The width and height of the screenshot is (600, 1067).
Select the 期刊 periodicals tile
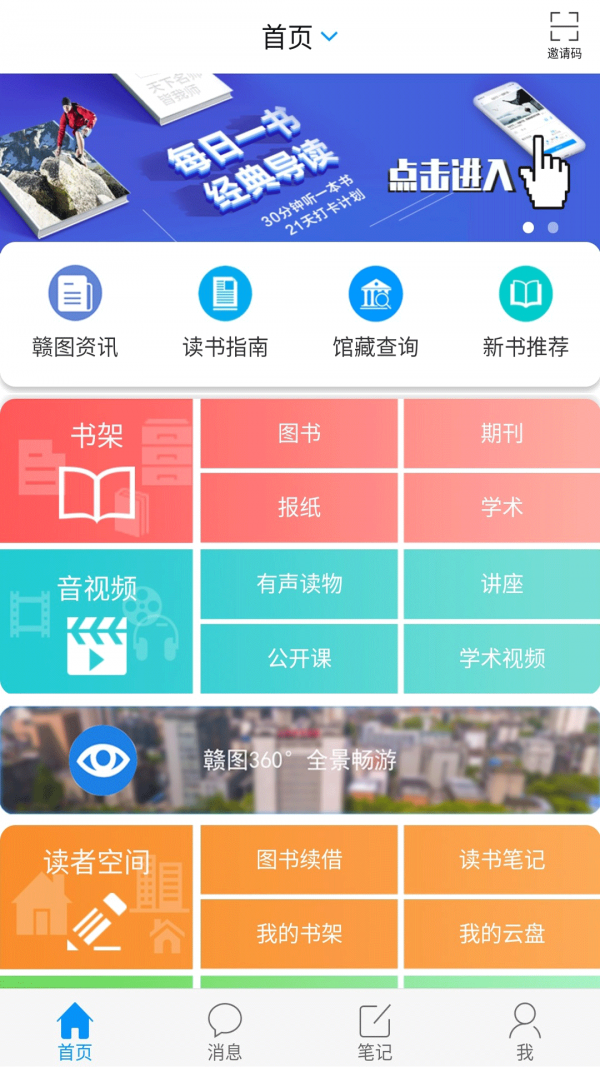coord(501,434)
